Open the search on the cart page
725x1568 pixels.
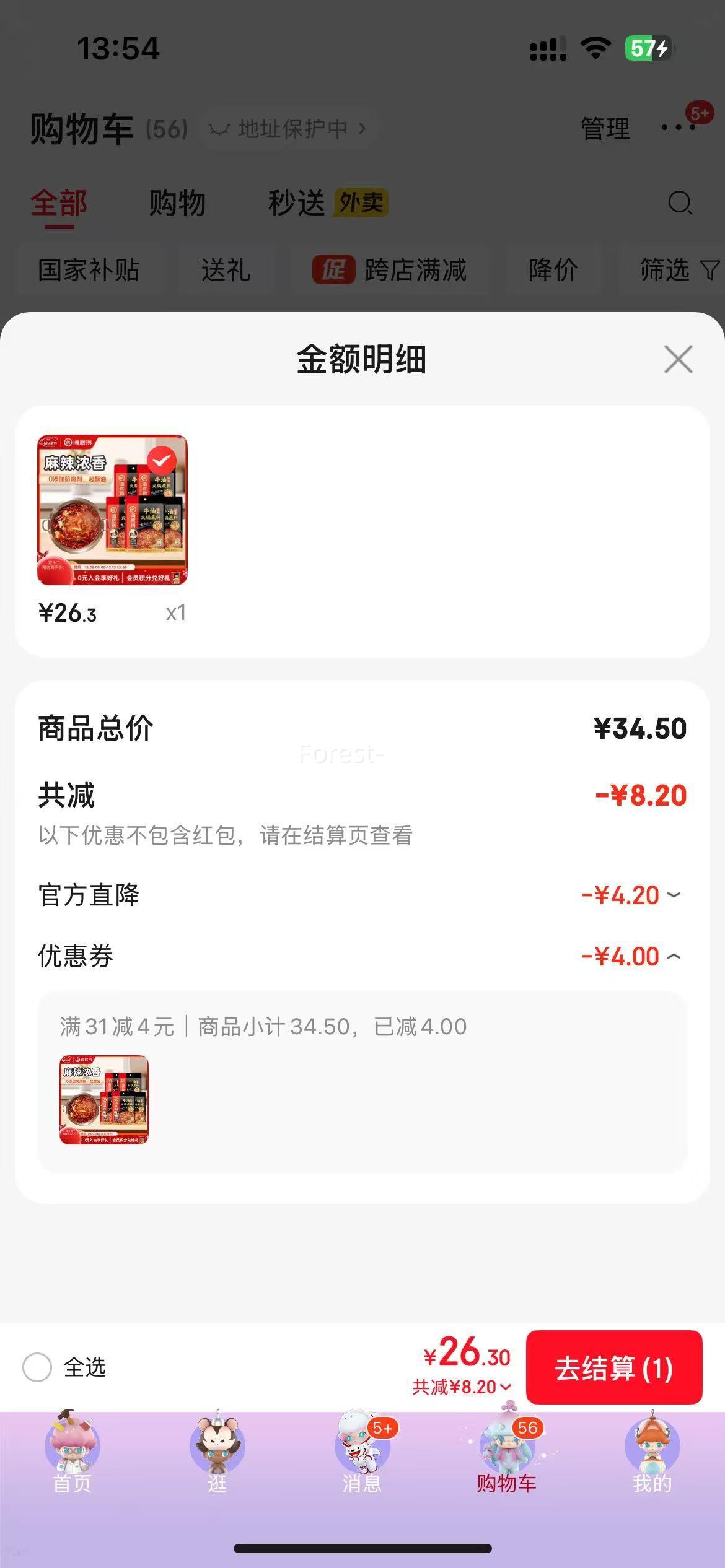point(680,203)
